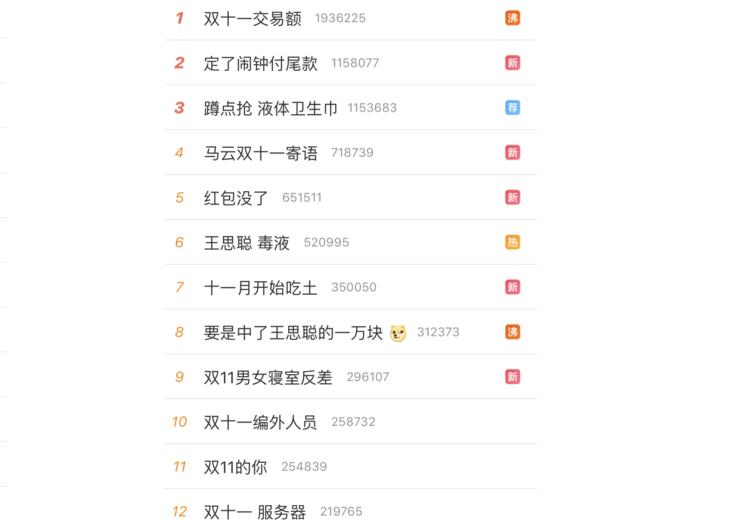The height and width of the screenshot is (524, 750).
Task: Open hot topic 双十一交易额
Action: [x=252, y=18]
